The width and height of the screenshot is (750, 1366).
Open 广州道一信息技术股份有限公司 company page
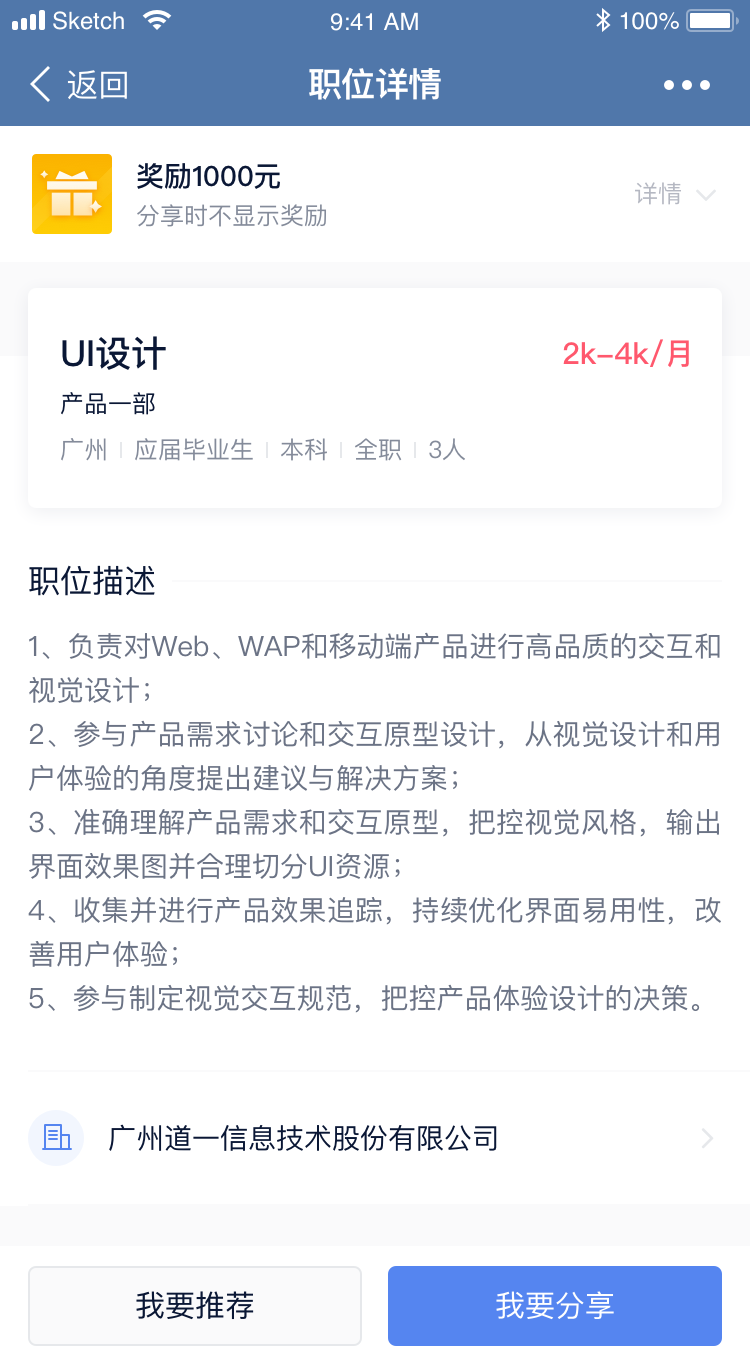(x=375, y=1138)
